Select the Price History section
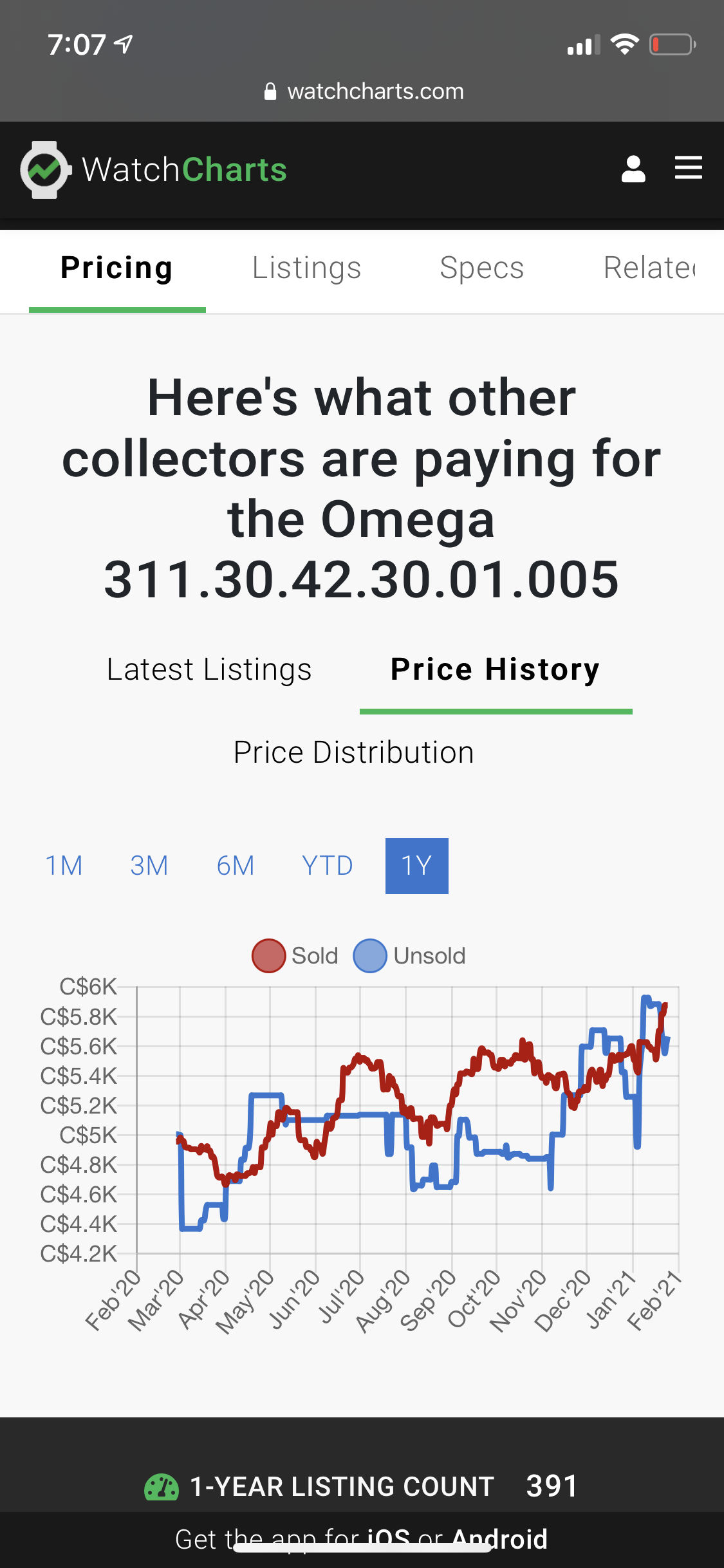 pyautogui.click(x=496, y=669)
